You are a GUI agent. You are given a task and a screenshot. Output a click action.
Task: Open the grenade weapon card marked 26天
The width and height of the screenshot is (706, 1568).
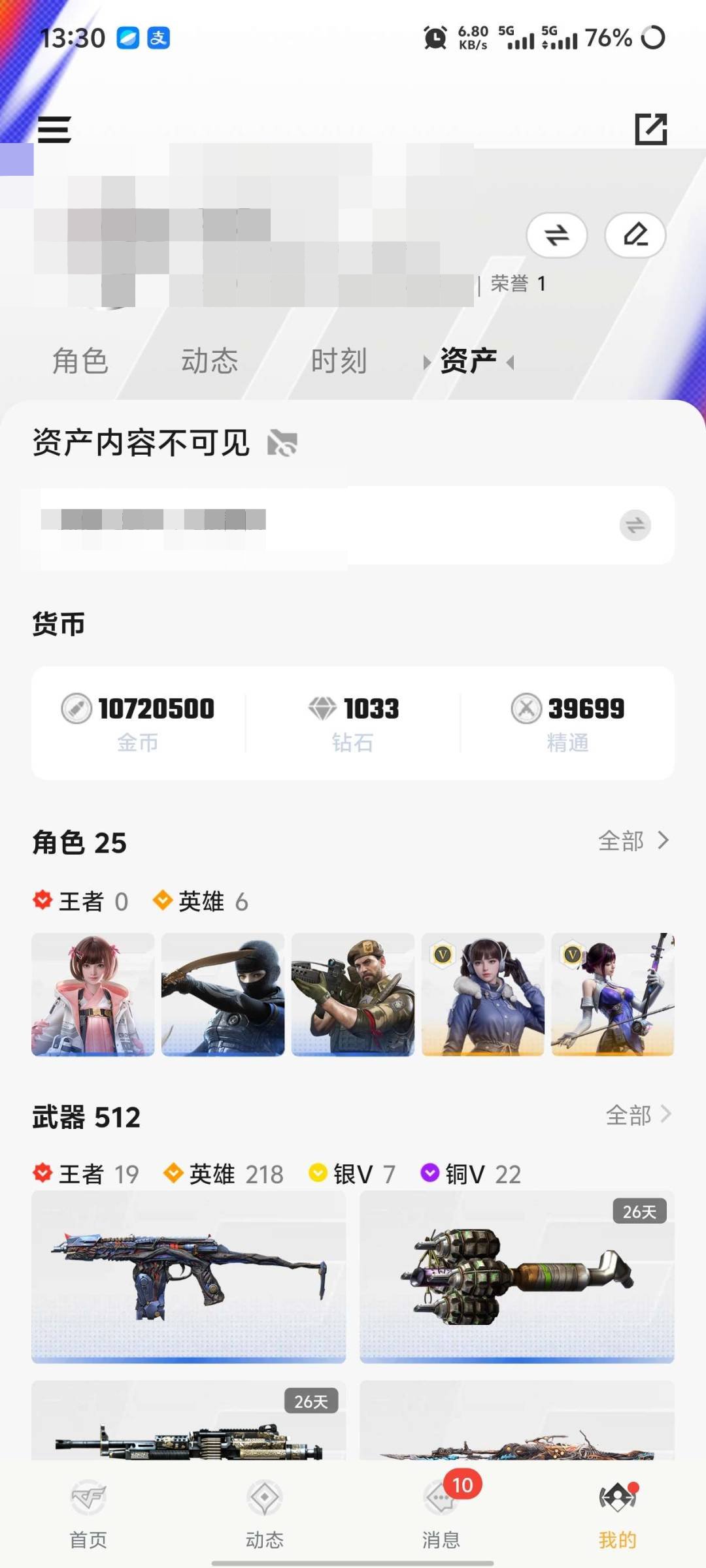(517, 1277)
